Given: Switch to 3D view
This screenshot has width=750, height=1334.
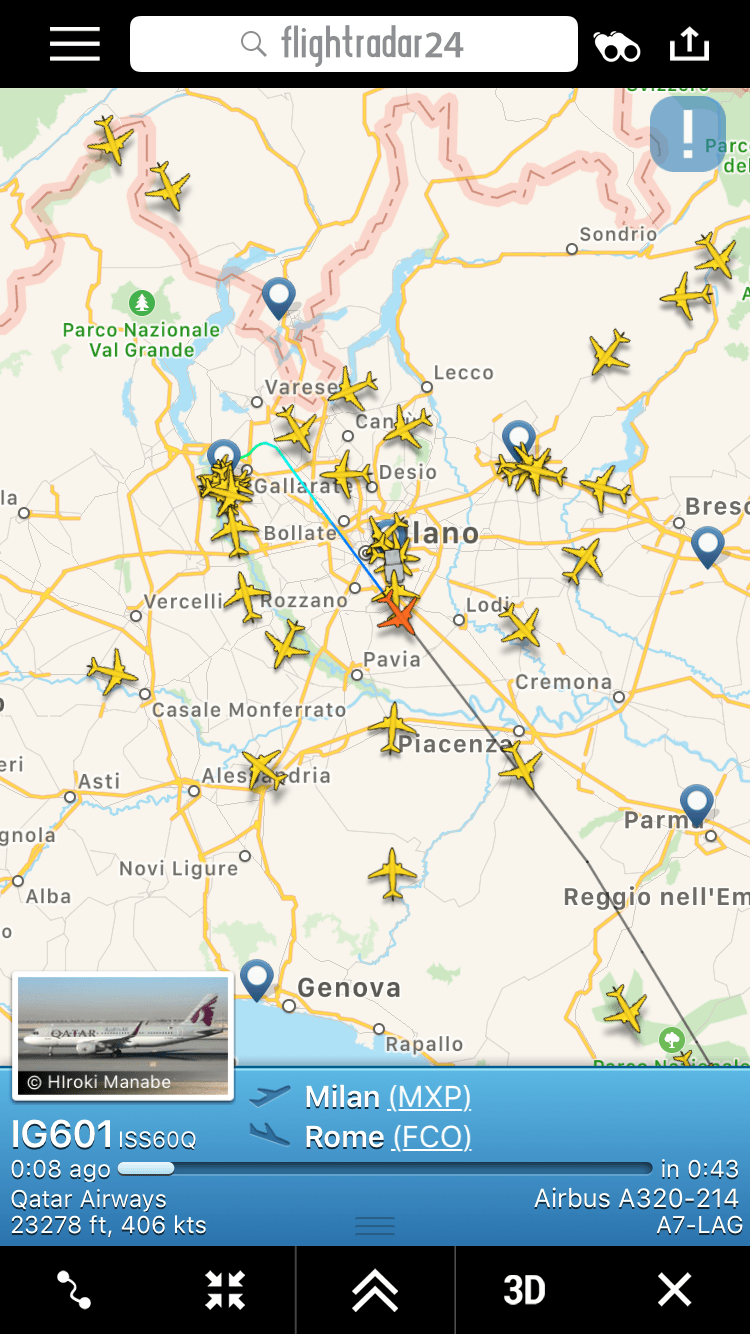Looking at the screenshot, I should (524, 1290).
